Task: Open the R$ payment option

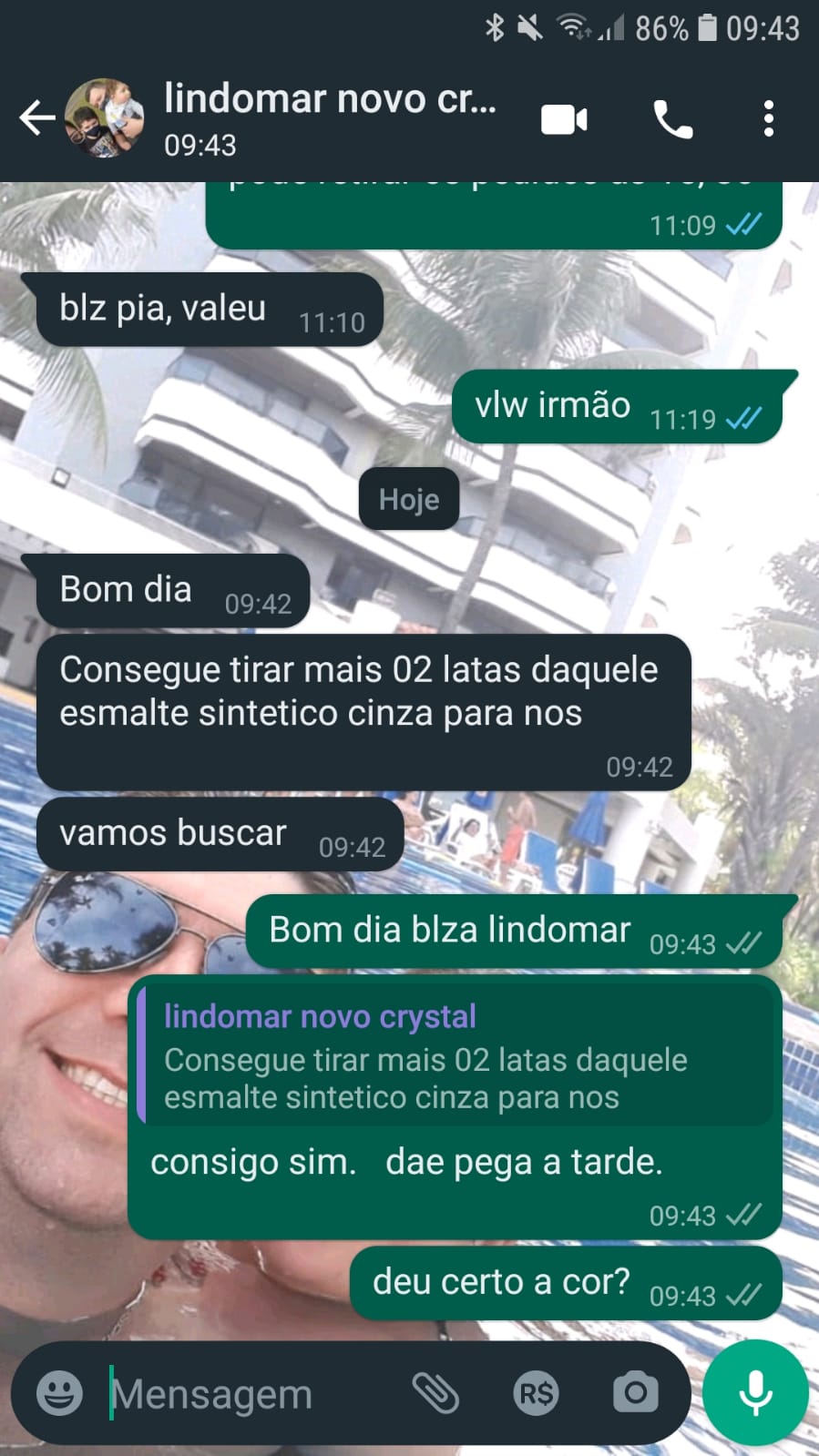Action: point(536,1393)
